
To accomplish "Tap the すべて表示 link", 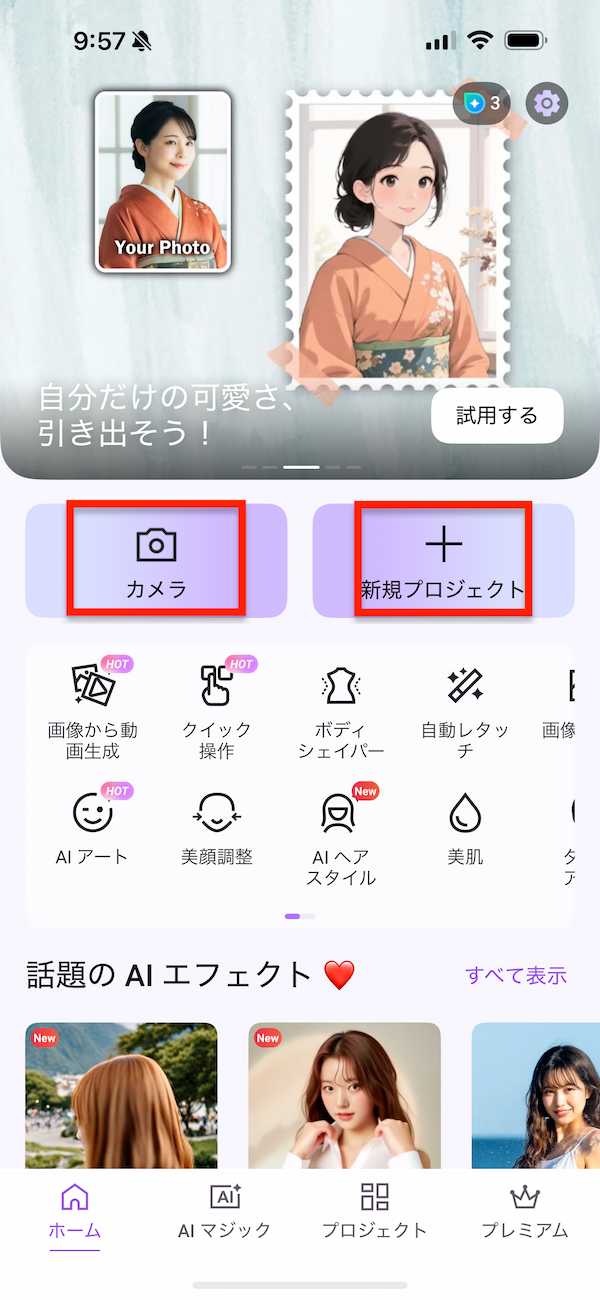I will [516, 975].
